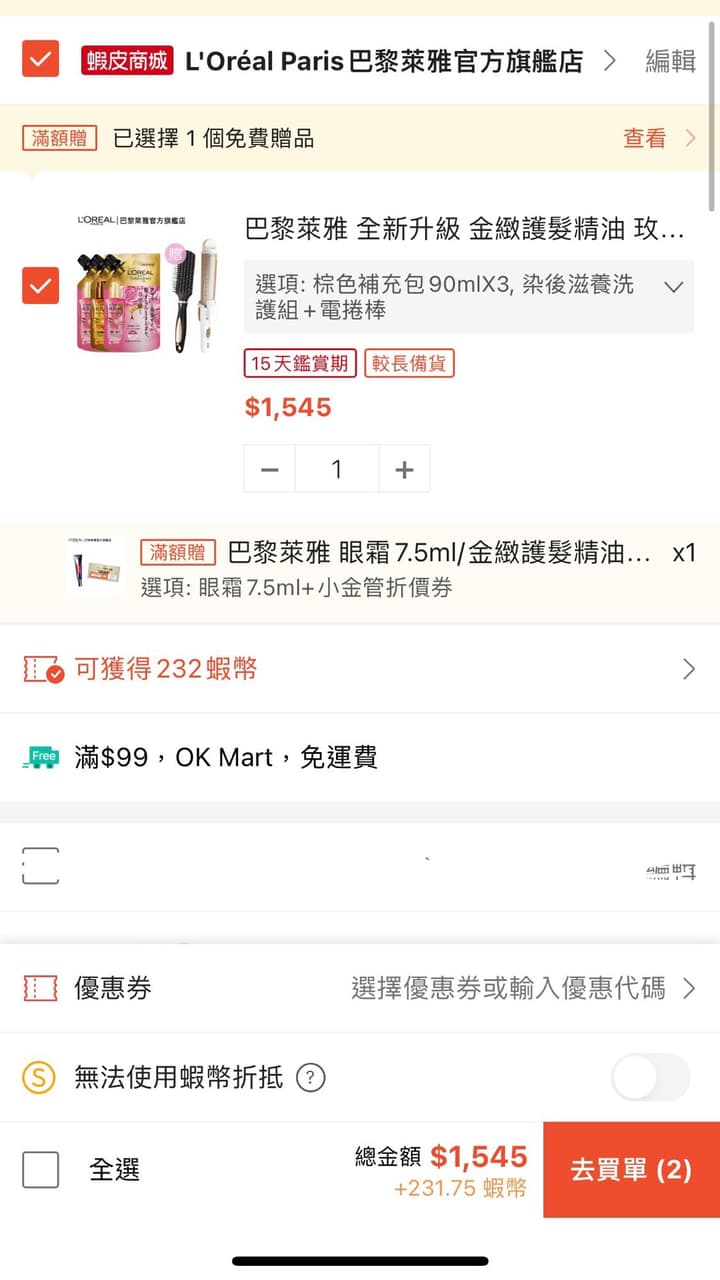The height and width of the screenshot is (1280, 720).
Task: Click the 滿額贈 badge on the gift item
Action: (176, 553)
